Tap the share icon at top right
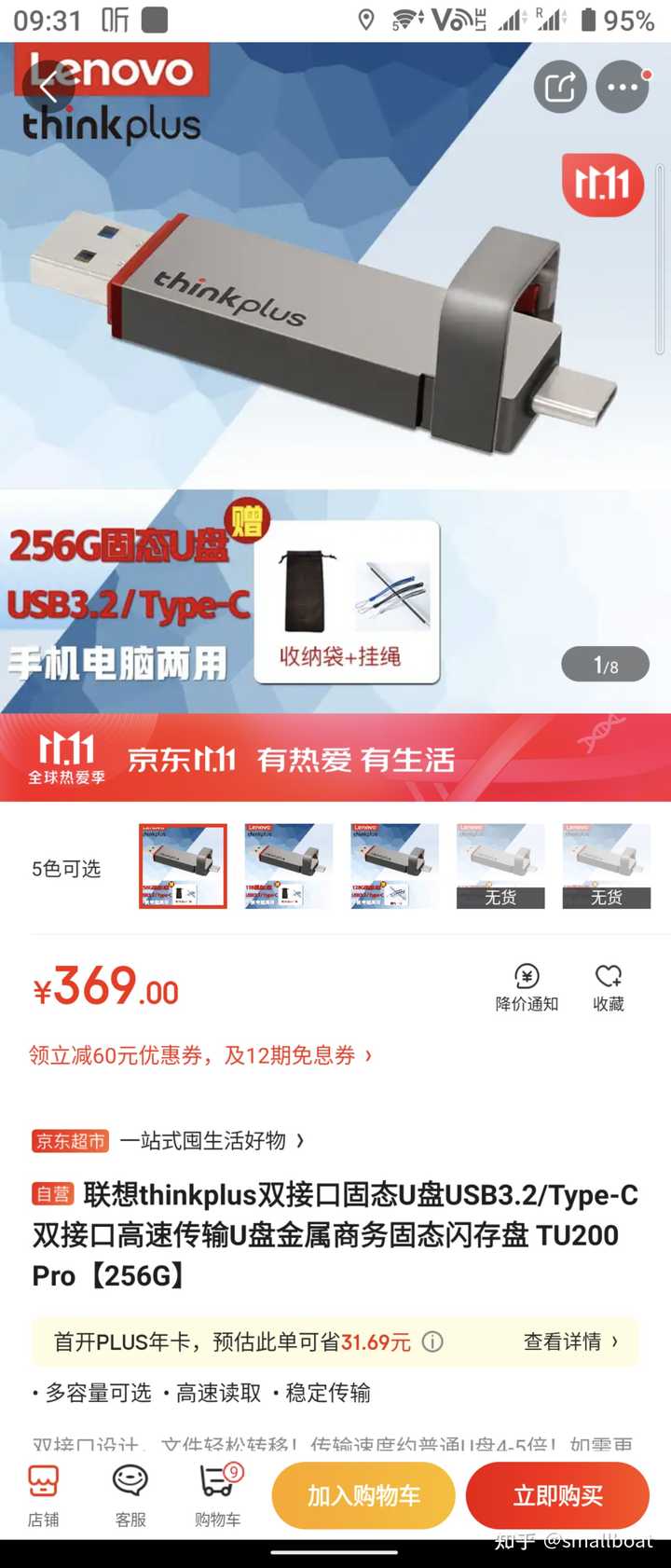The height and width of the screenshot is (1568, 671). pos(559,86)
